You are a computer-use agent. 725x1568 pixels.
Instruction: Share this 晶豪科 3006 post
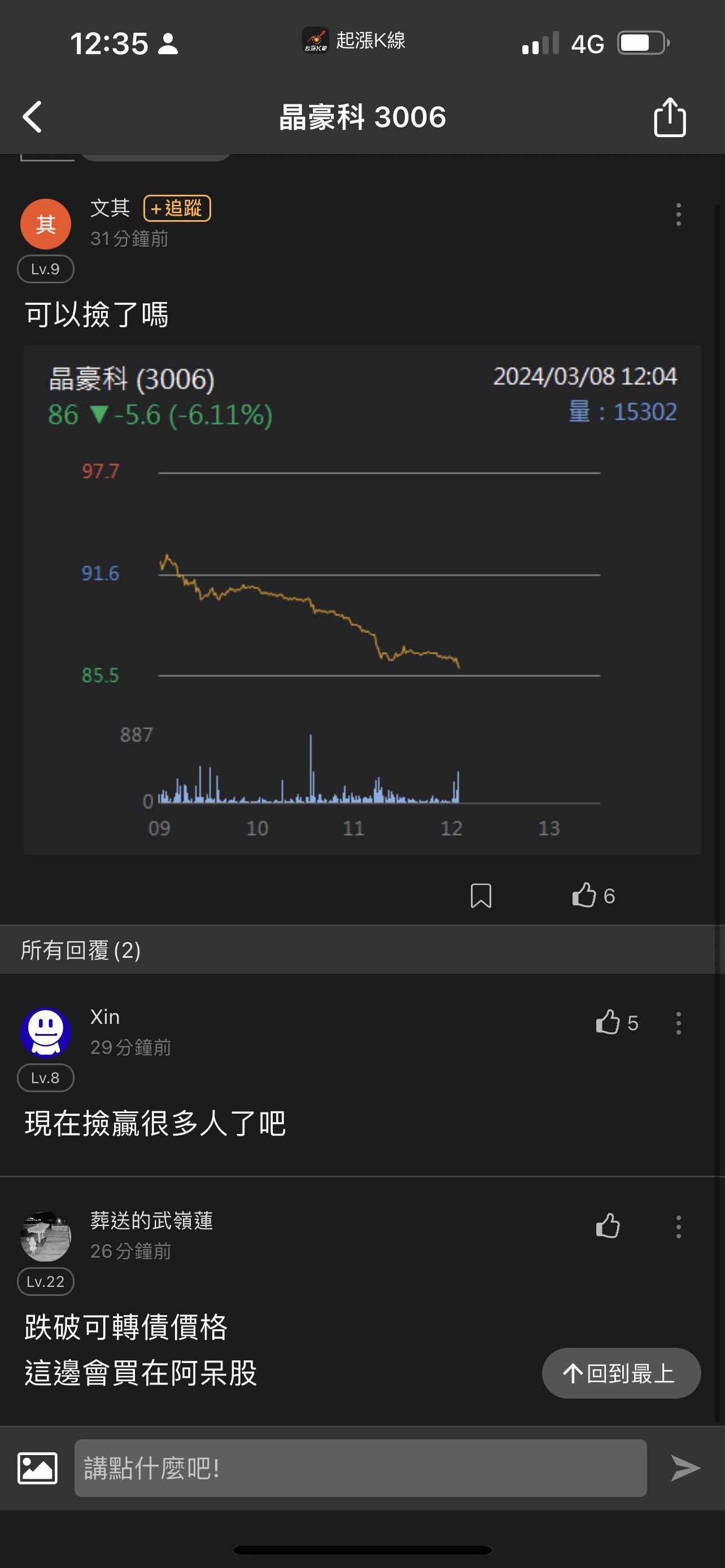coord(670,117)
